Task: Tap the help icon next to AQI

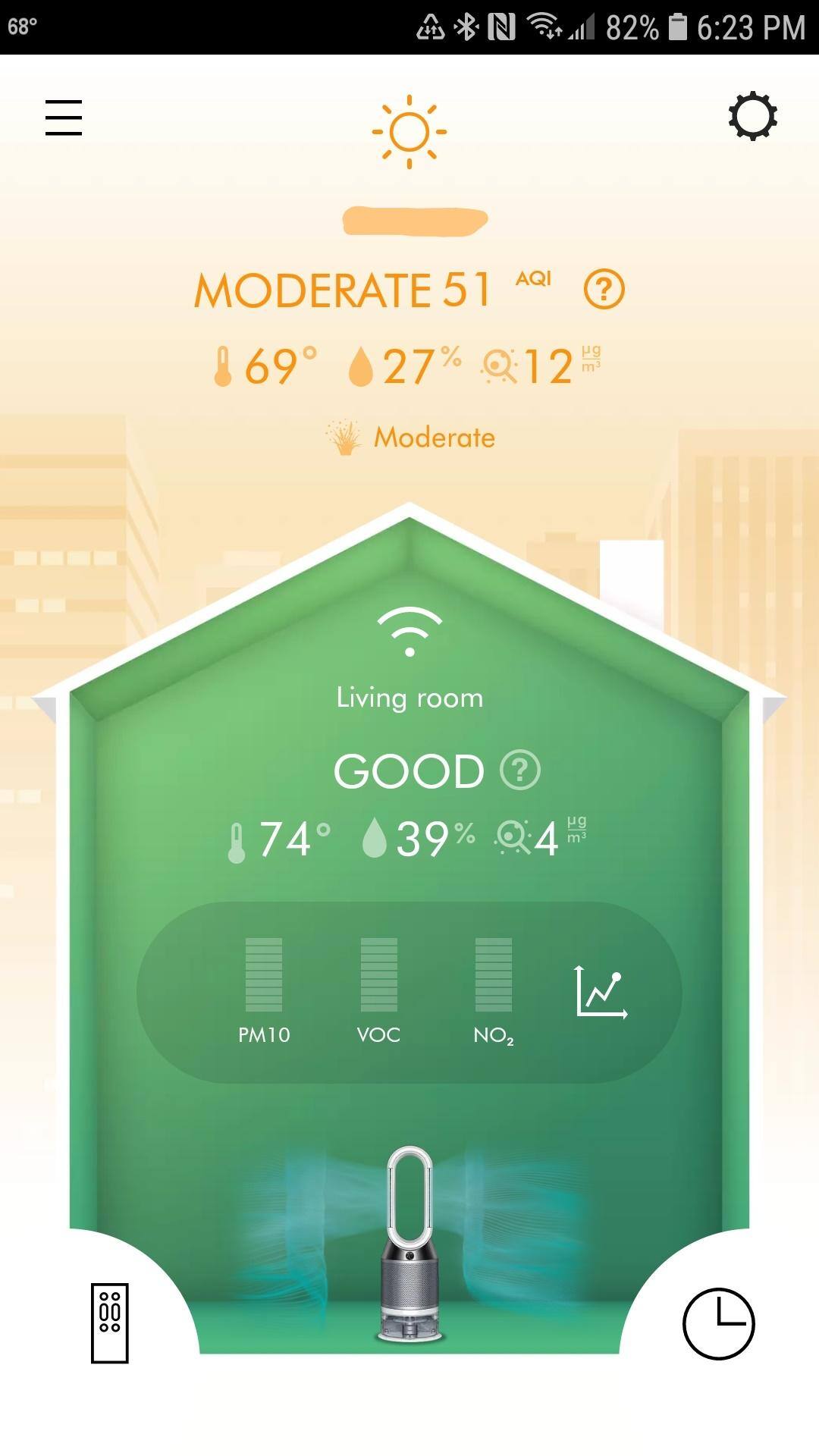Action: (604, 289)
